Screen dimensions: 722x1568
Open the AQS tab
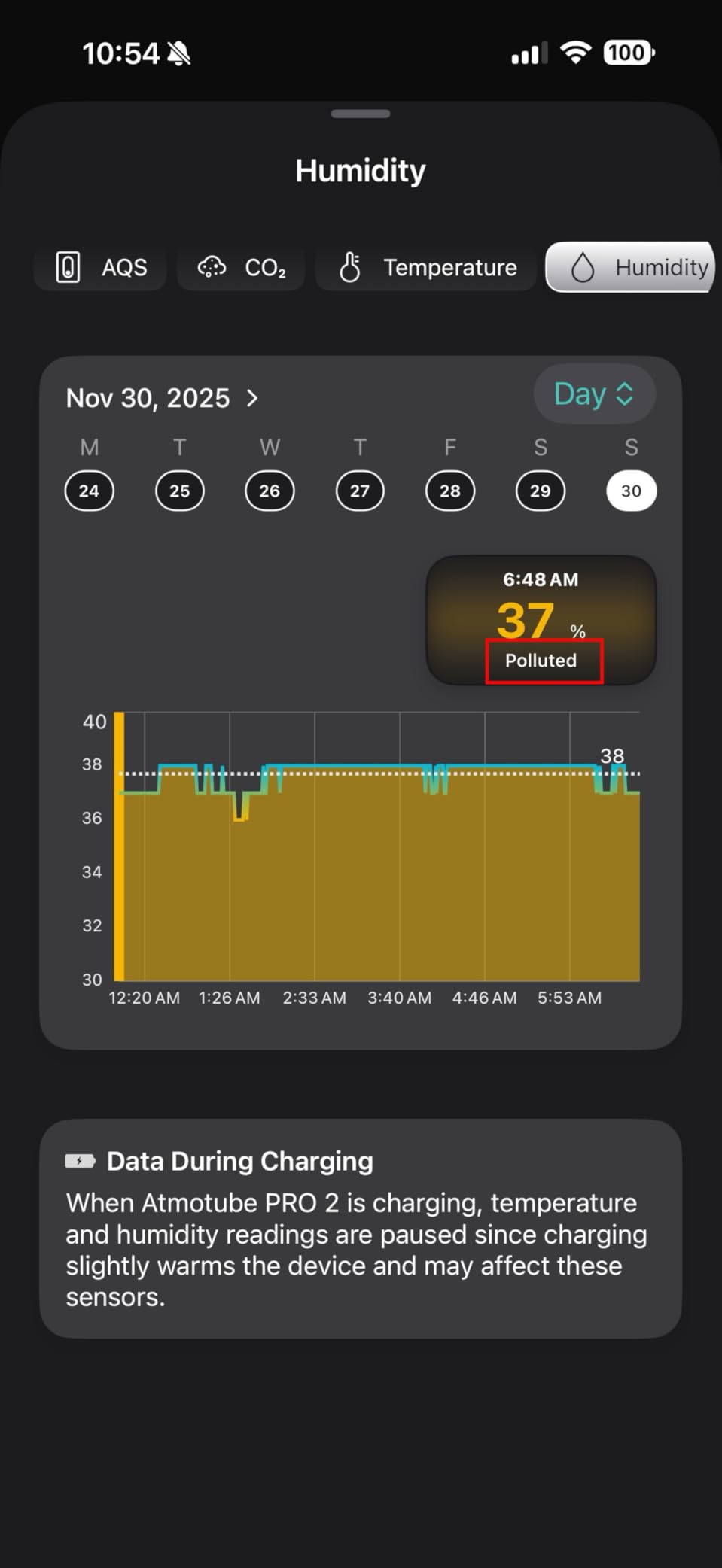[x=99, y=267]
